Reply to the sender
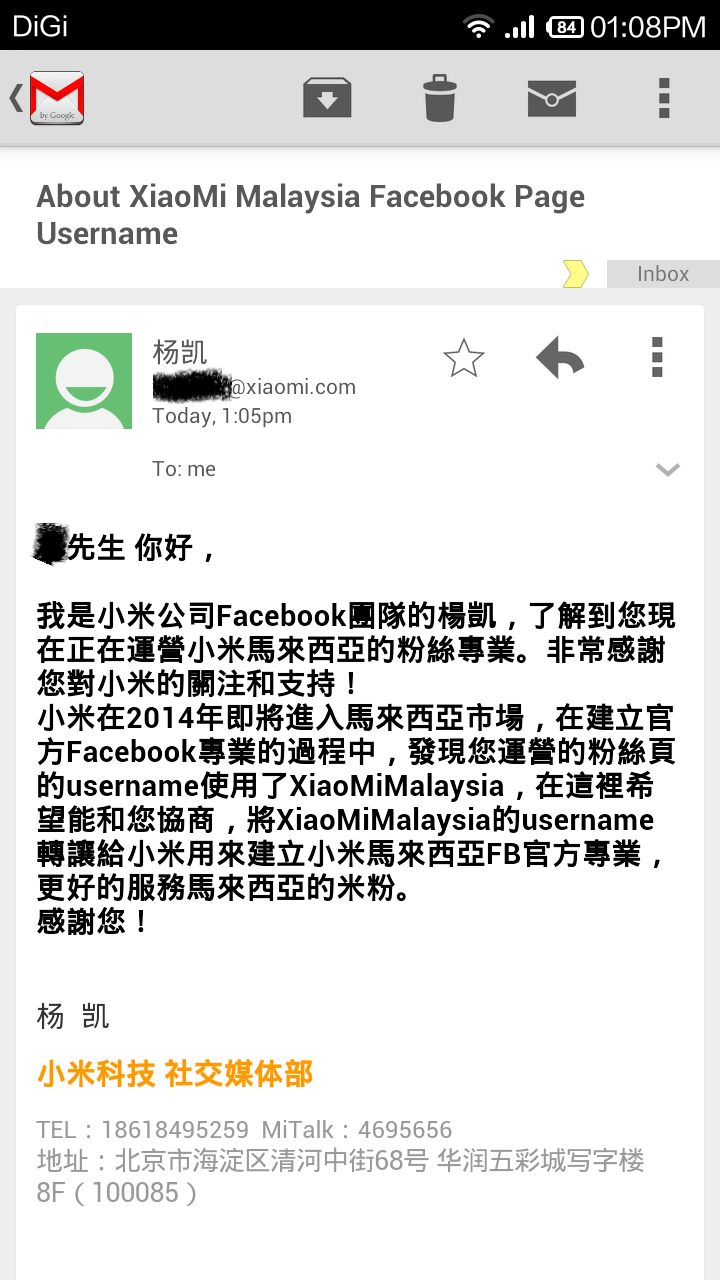The width and height of the screenshot is (720, 1280). (x=560, y=357)
